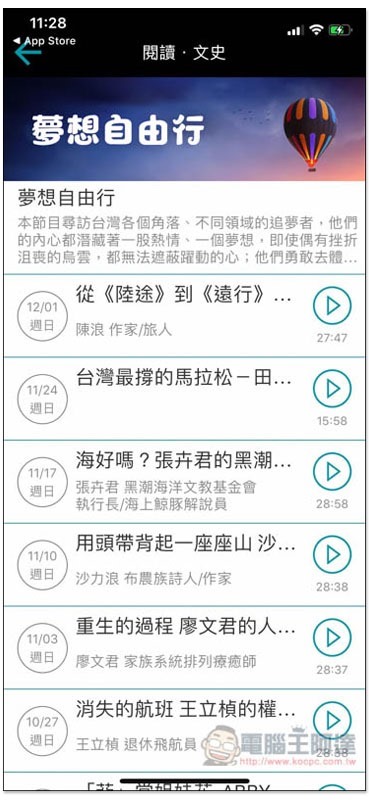Image resolution: width=369 pixels, height=800 pixels.
Task: Play 台灣最撐的馬拉松 episode
Action: (x=332, y=389)
